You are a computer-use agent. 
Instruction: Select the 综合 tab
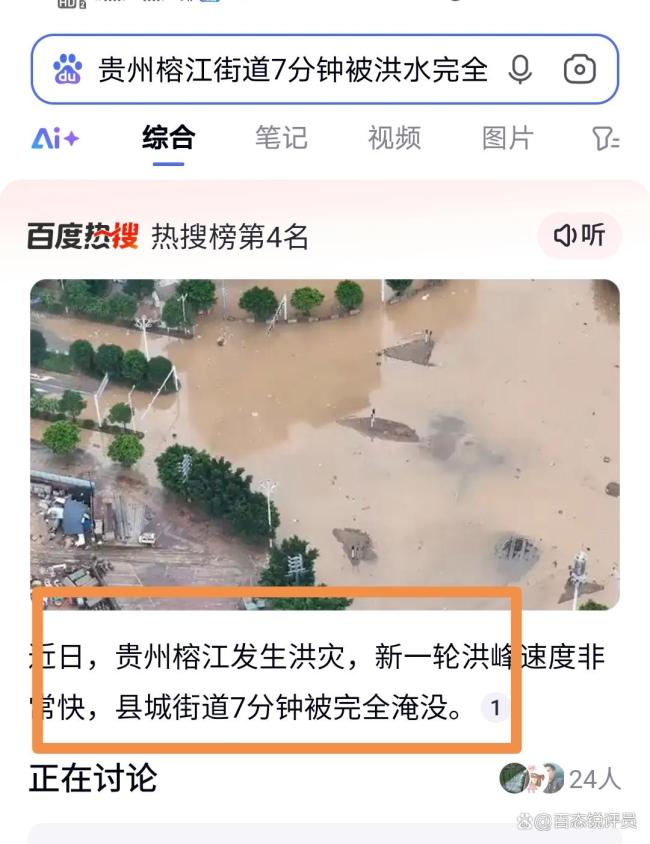[168, 138]
